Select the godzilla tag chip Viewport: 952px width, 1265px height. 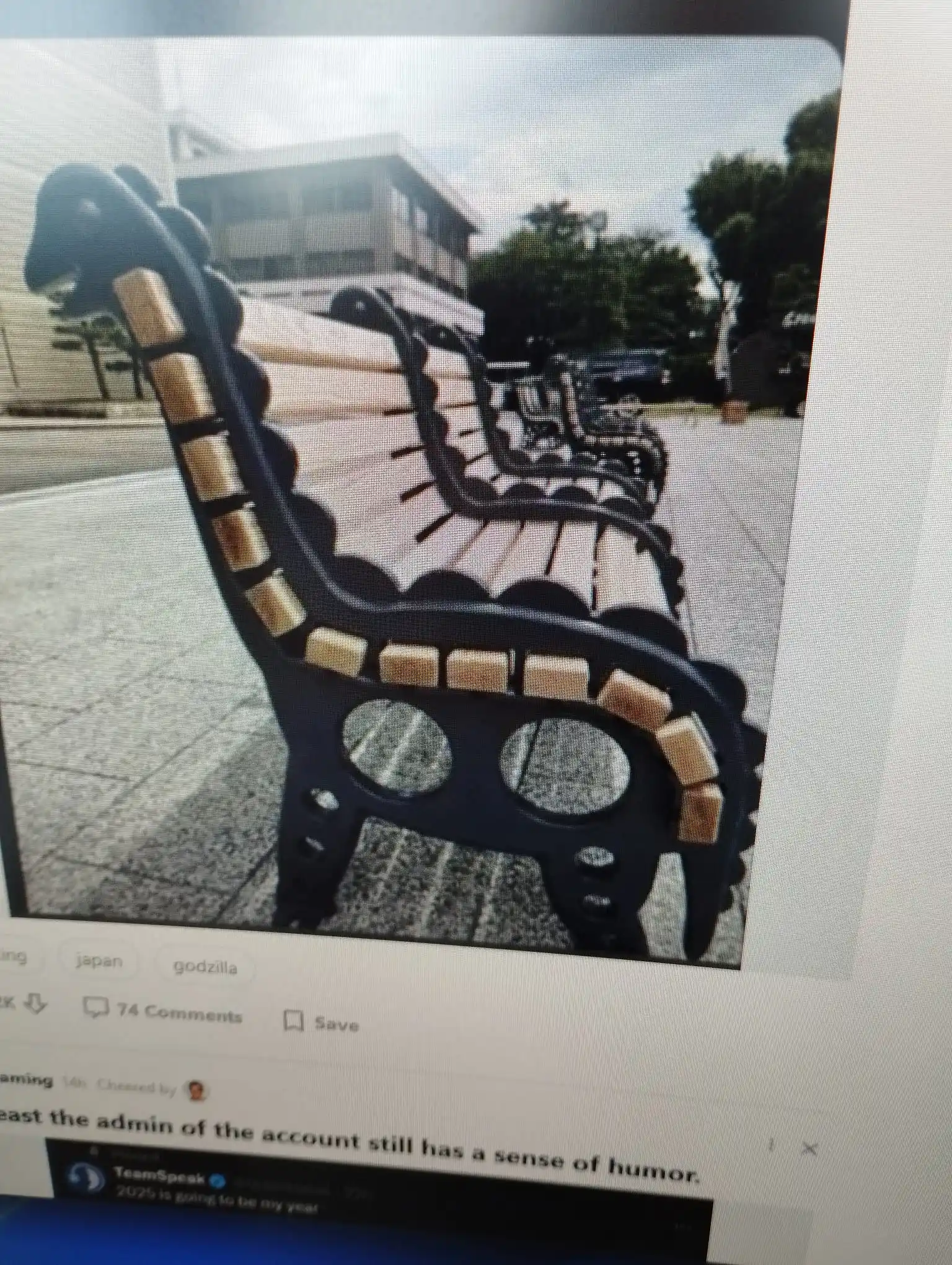point(205,967)
